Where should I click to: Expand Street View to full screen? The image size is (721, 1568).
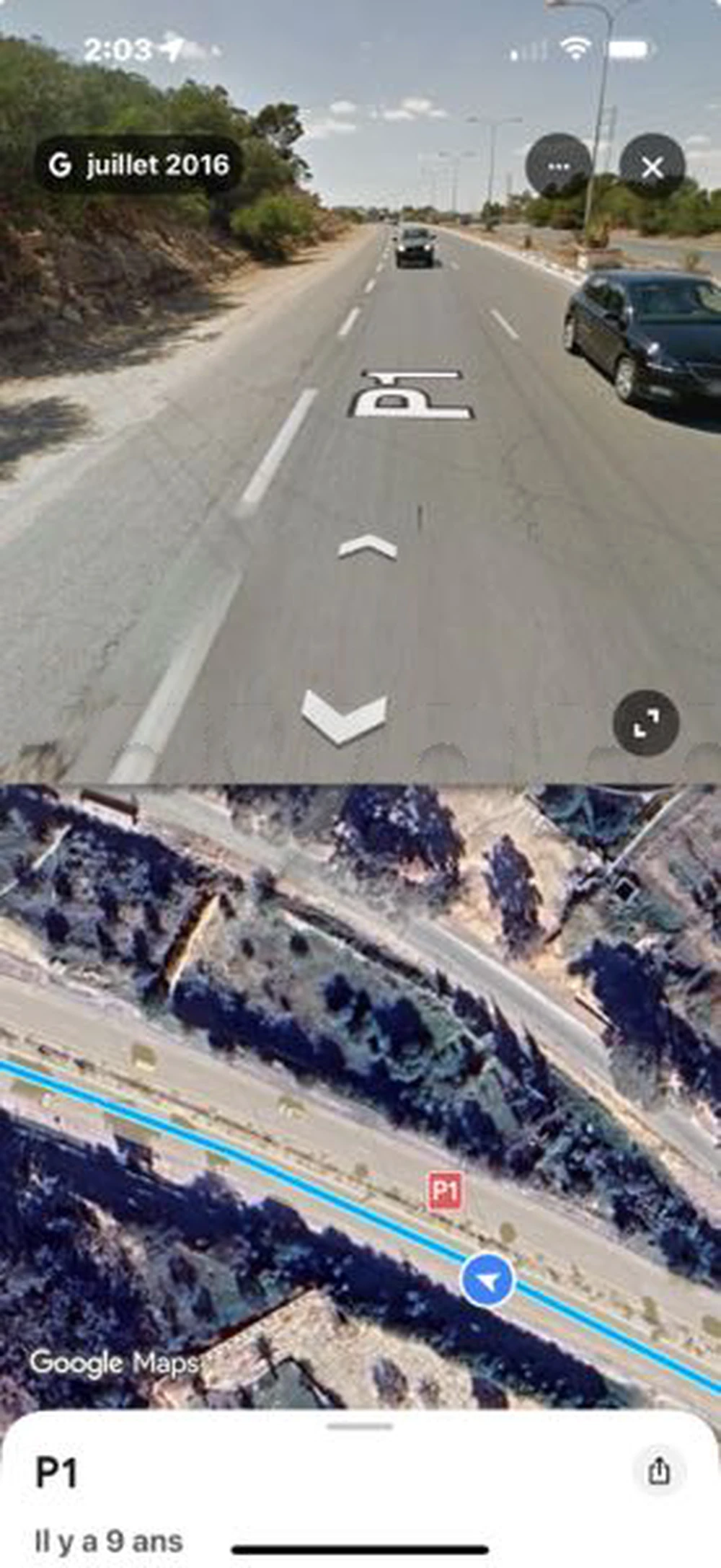[x=645, y=723]
